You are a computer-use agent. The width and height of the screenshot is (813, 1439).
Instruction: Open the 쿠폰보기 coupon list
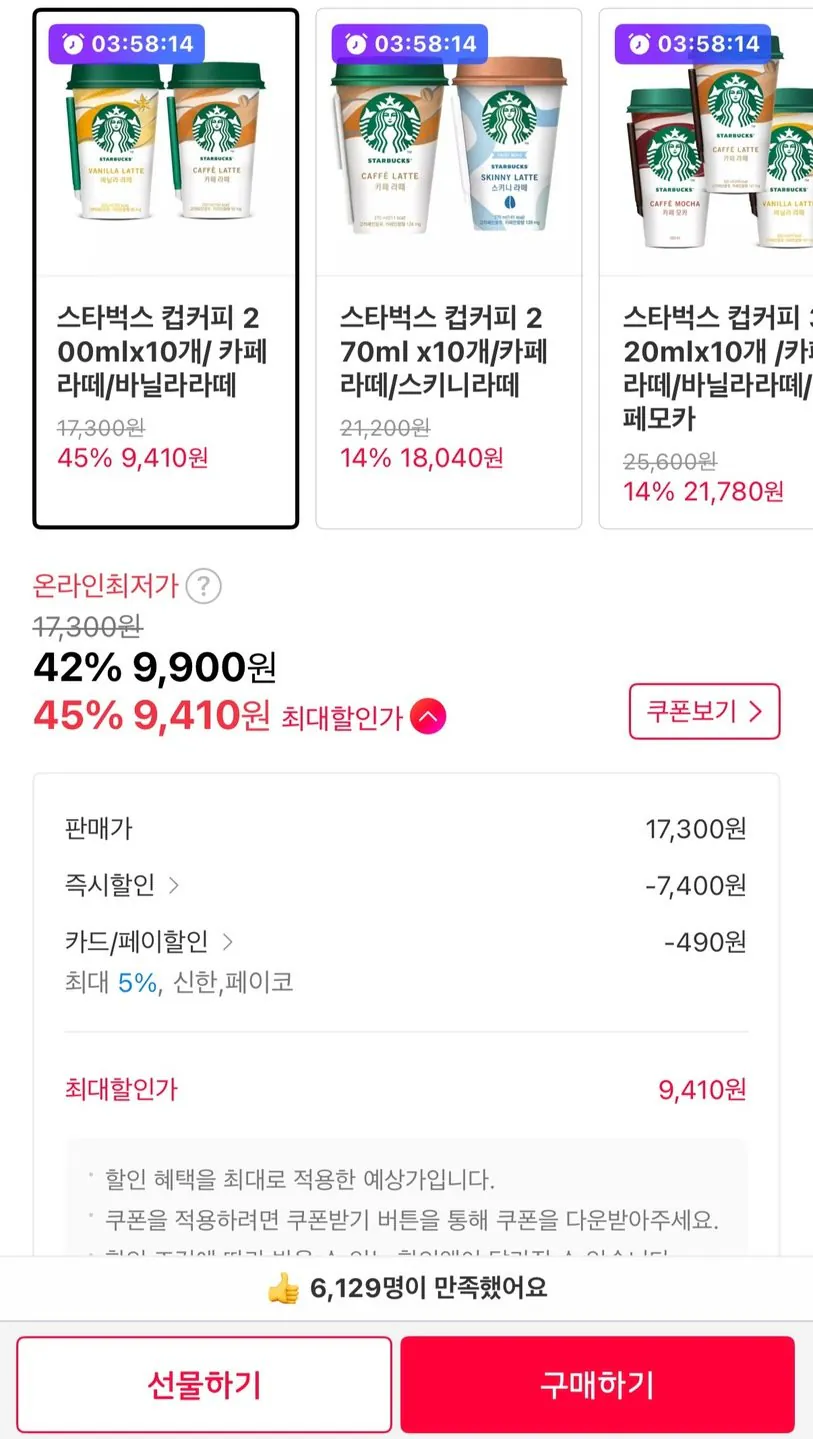(x=704, y=711)
